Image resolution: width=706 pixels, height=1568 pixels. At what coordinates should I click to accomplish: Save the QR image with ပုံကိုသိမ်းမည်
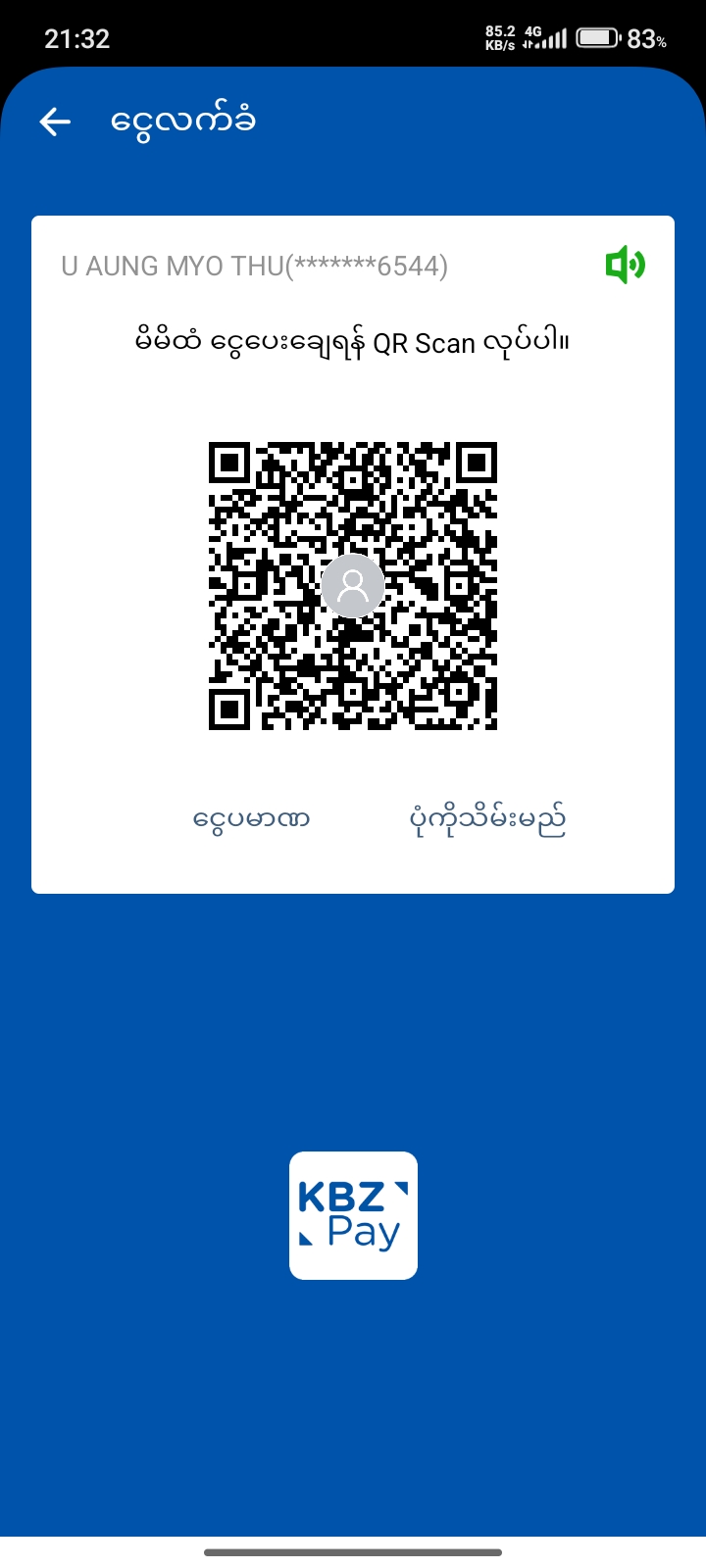(487, 820)
